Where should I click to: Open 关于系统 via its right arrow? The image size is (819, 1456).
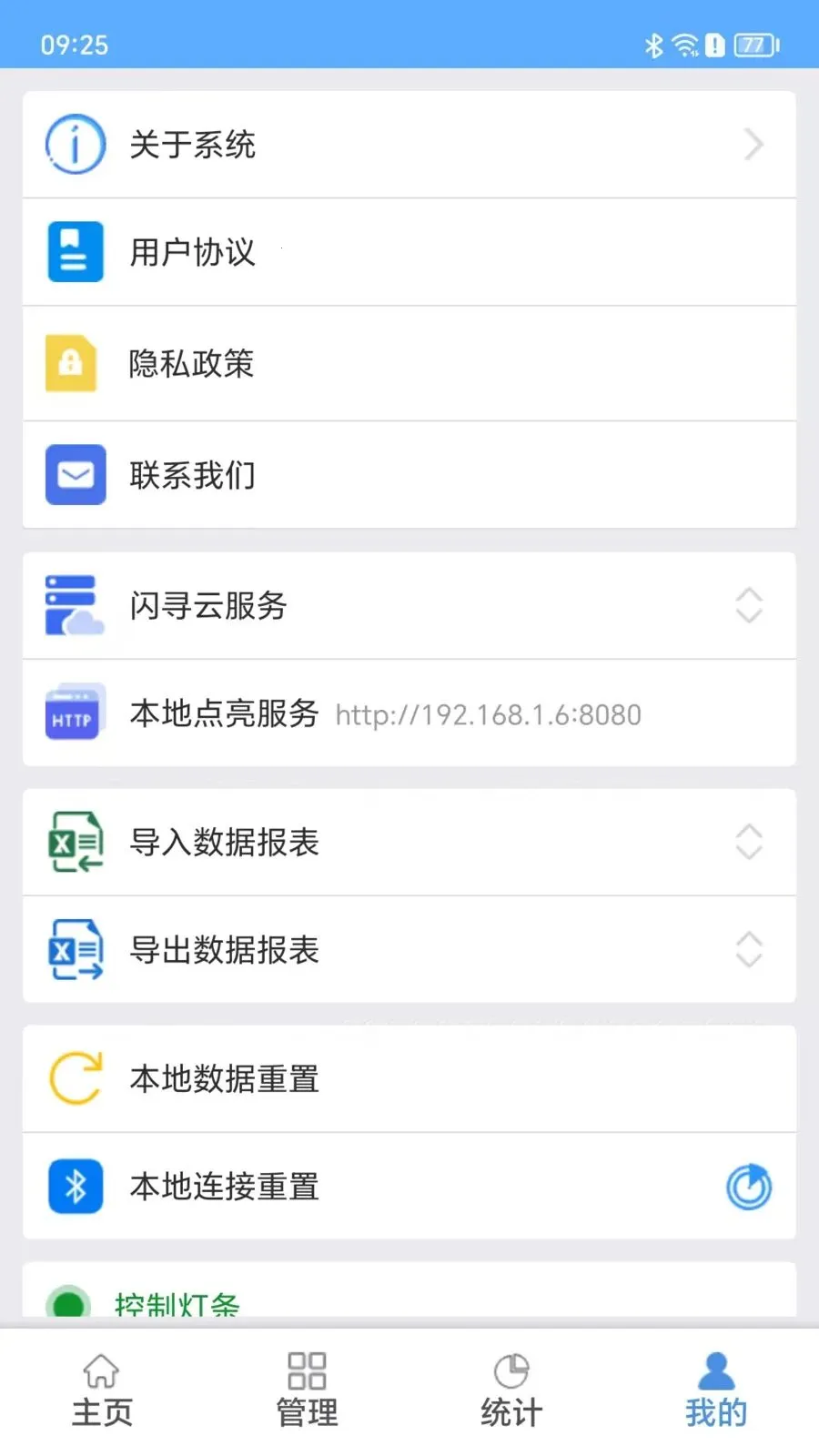coord(753,144)
